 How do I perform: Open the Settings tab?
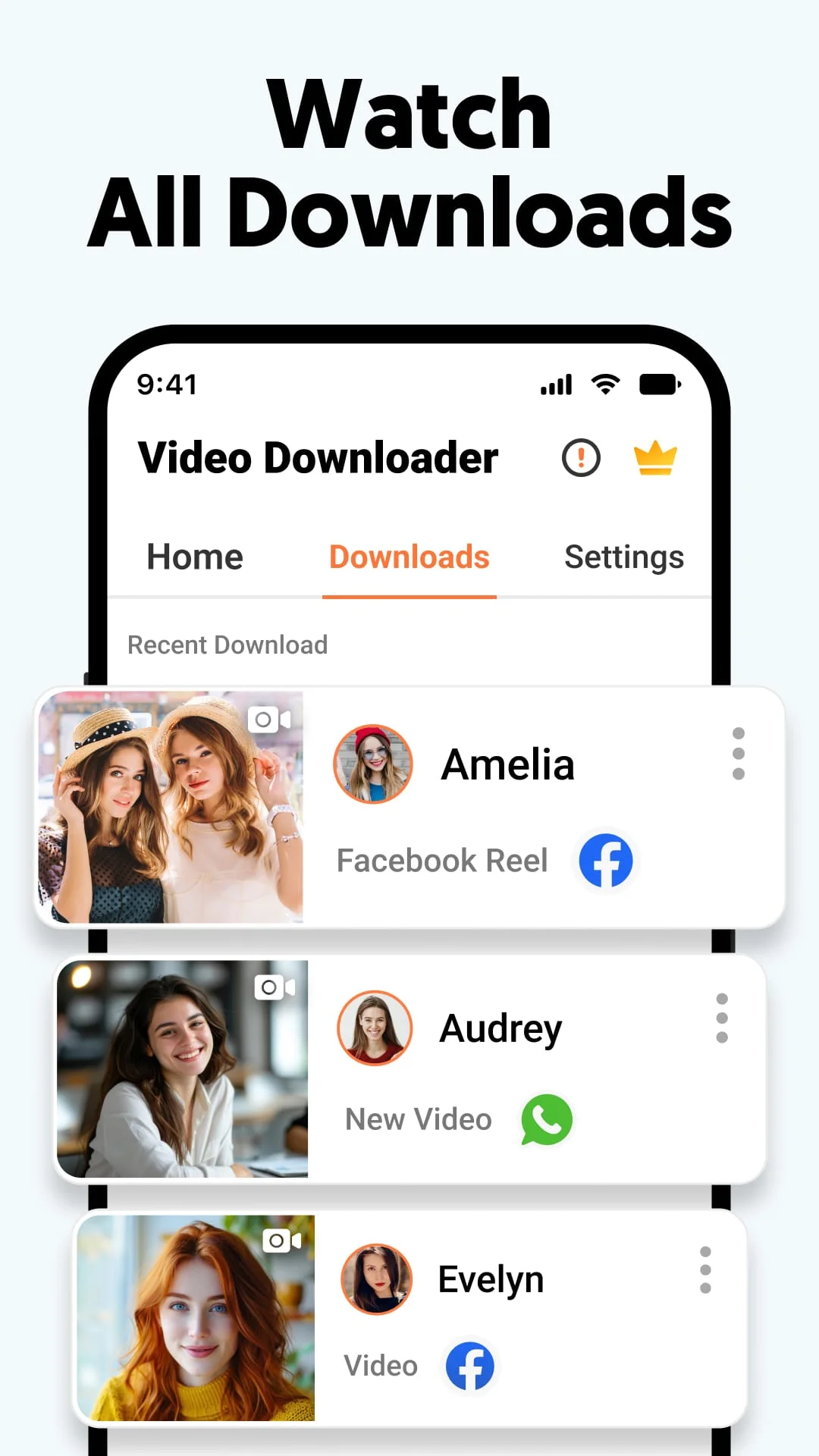(x=623, y=557)
